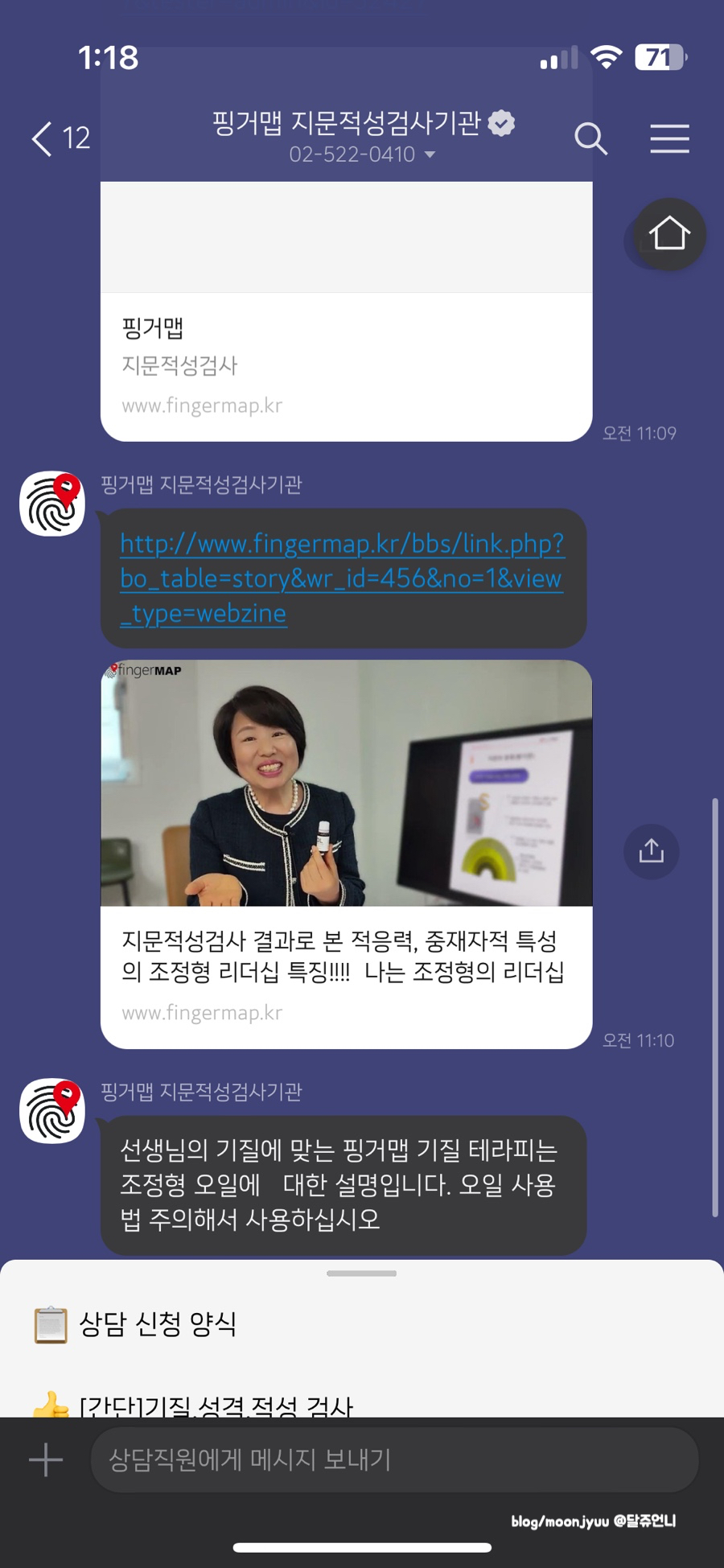Search within this chat
This screenshot has width=724, height=1568.
click(x=590, y=138)
